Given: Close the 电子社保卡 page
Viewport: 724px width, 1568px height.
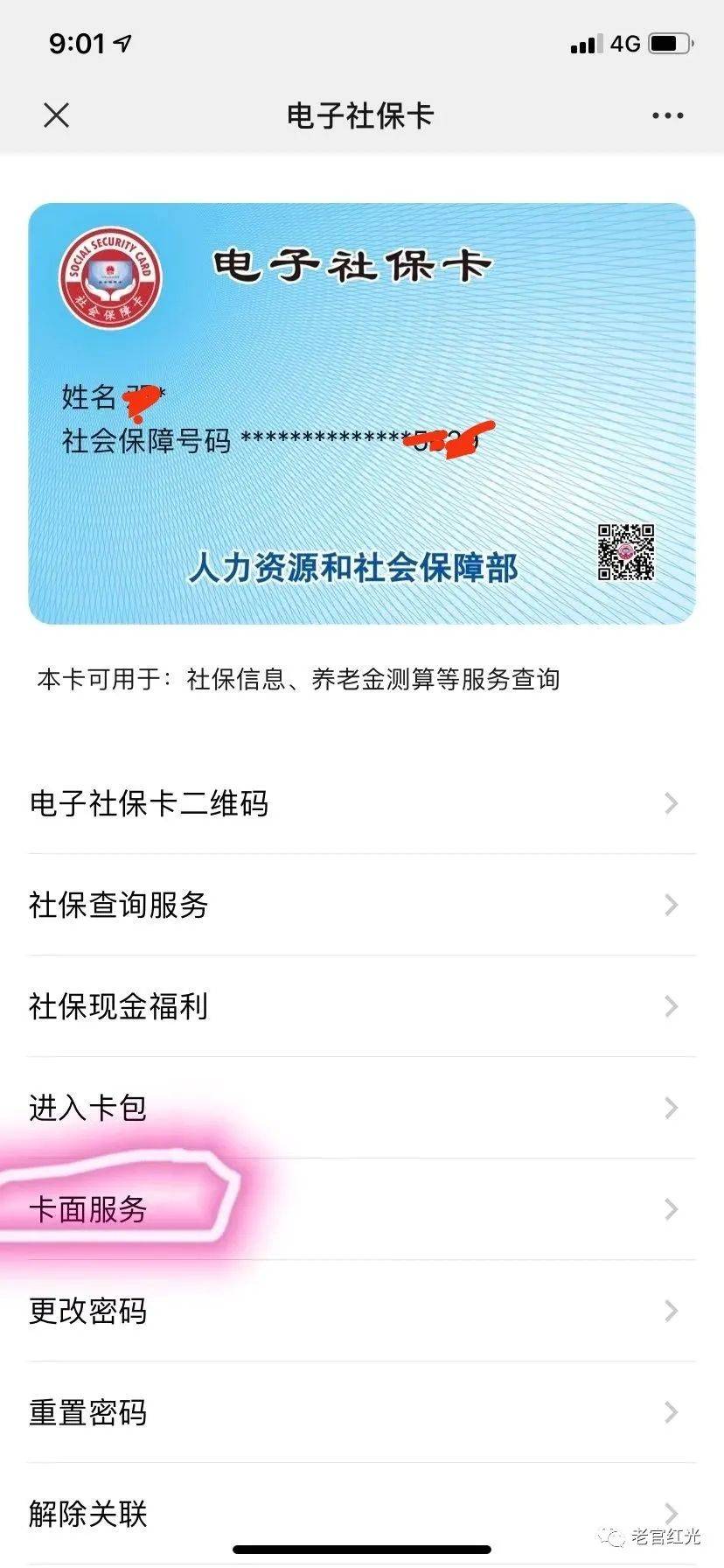Looking at the screenshot, I should click(x=56, y=115).
